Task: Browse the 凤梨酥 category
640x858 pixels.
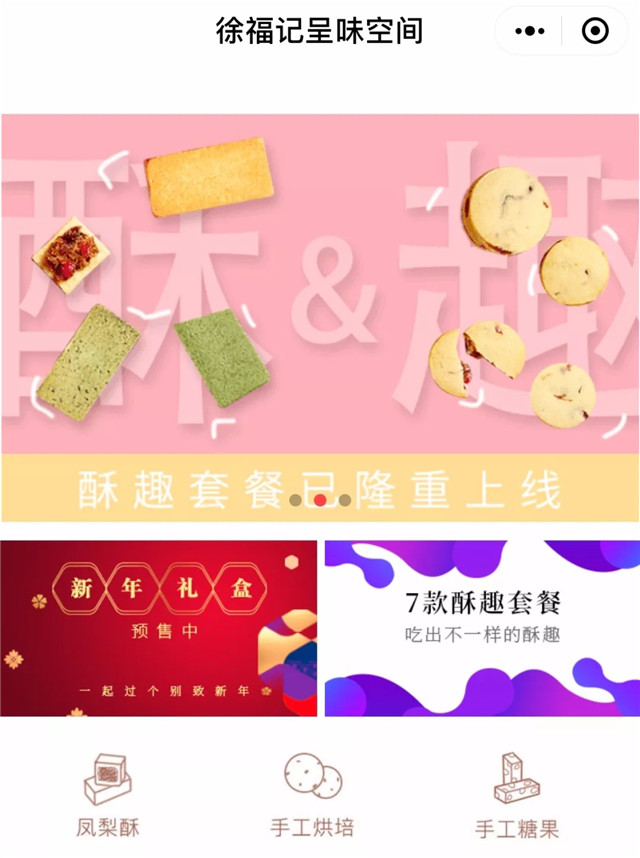Action: [x=108, y=795]
